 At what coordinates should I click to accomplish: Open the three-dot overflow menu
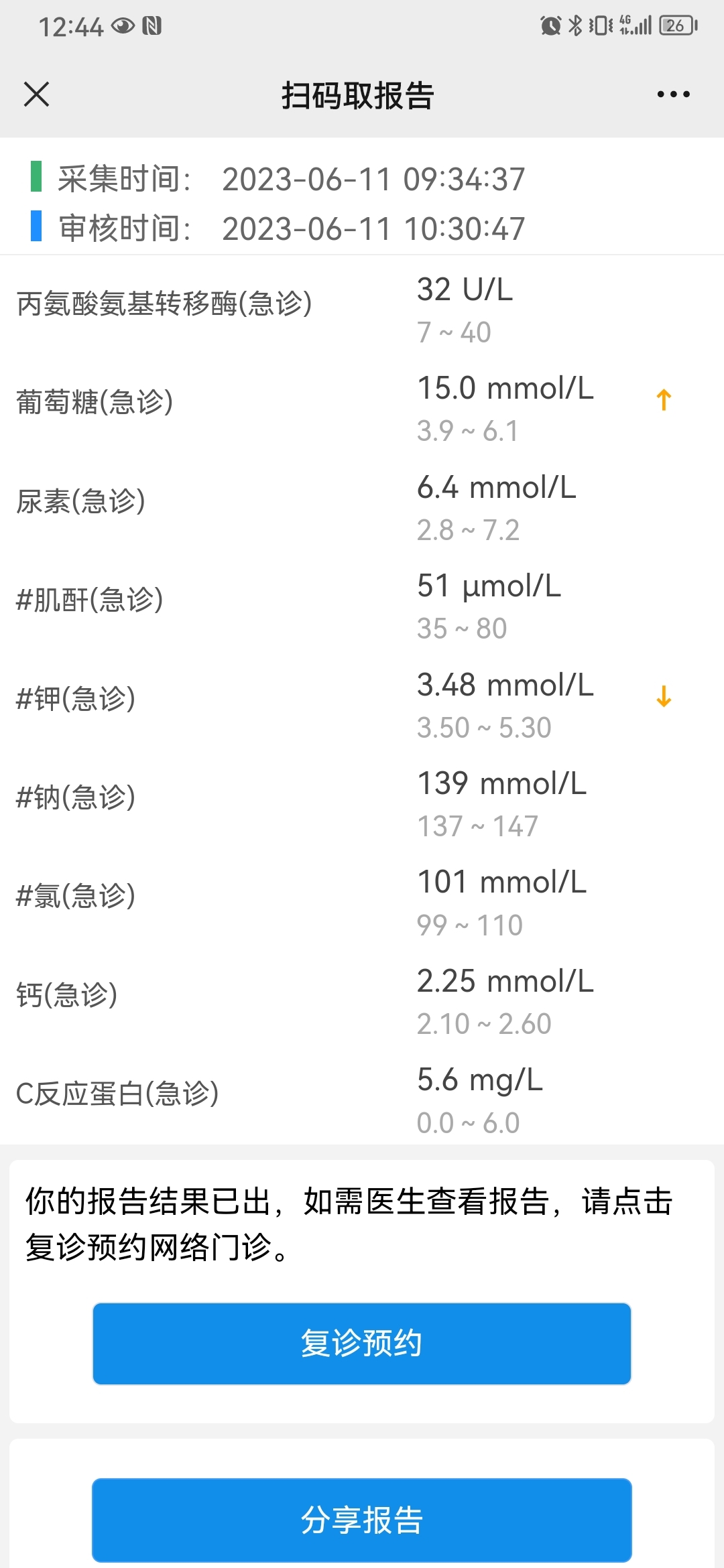pos(673,94)
